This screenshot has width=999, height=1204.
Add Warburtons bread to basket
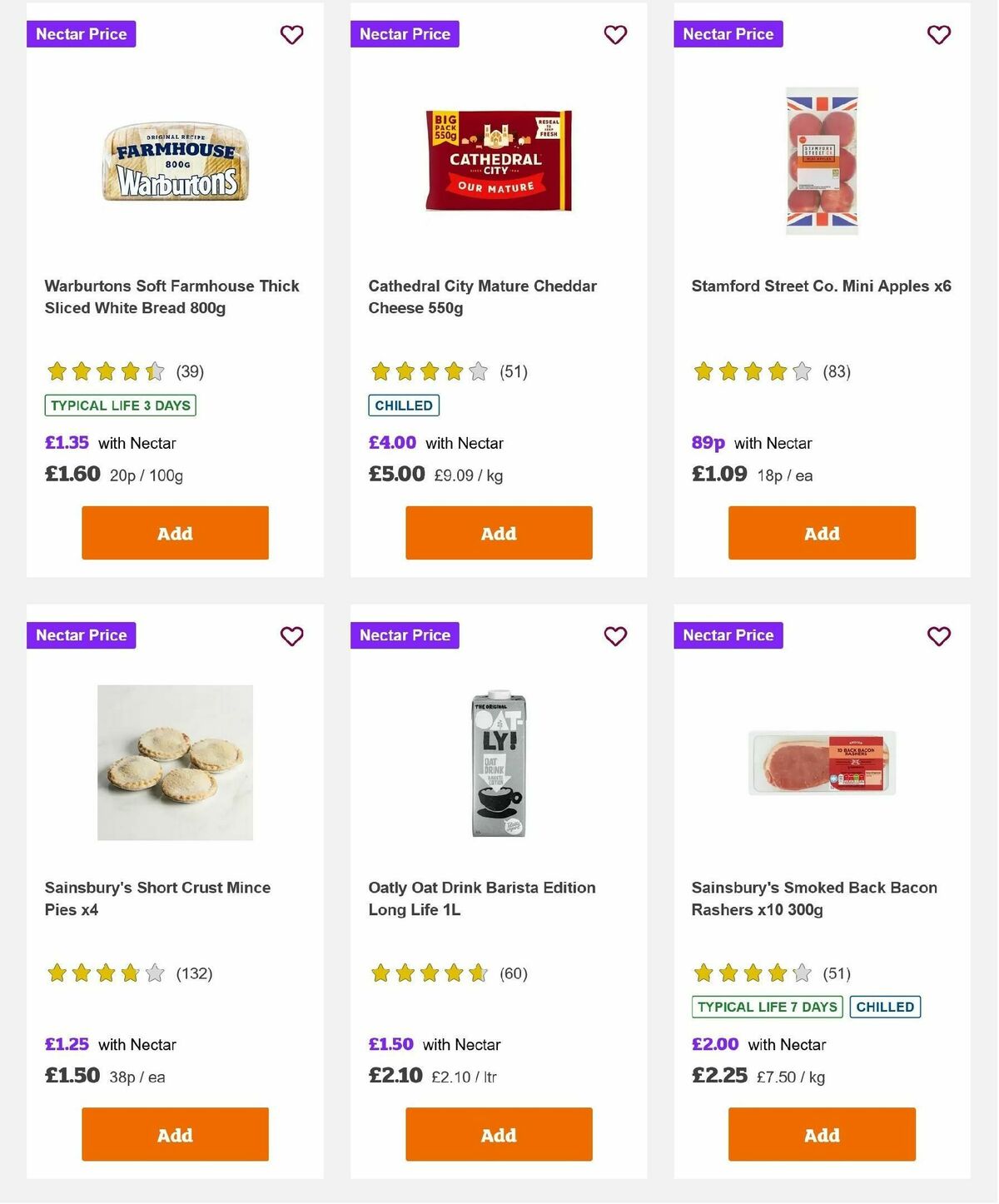[174, 533]
